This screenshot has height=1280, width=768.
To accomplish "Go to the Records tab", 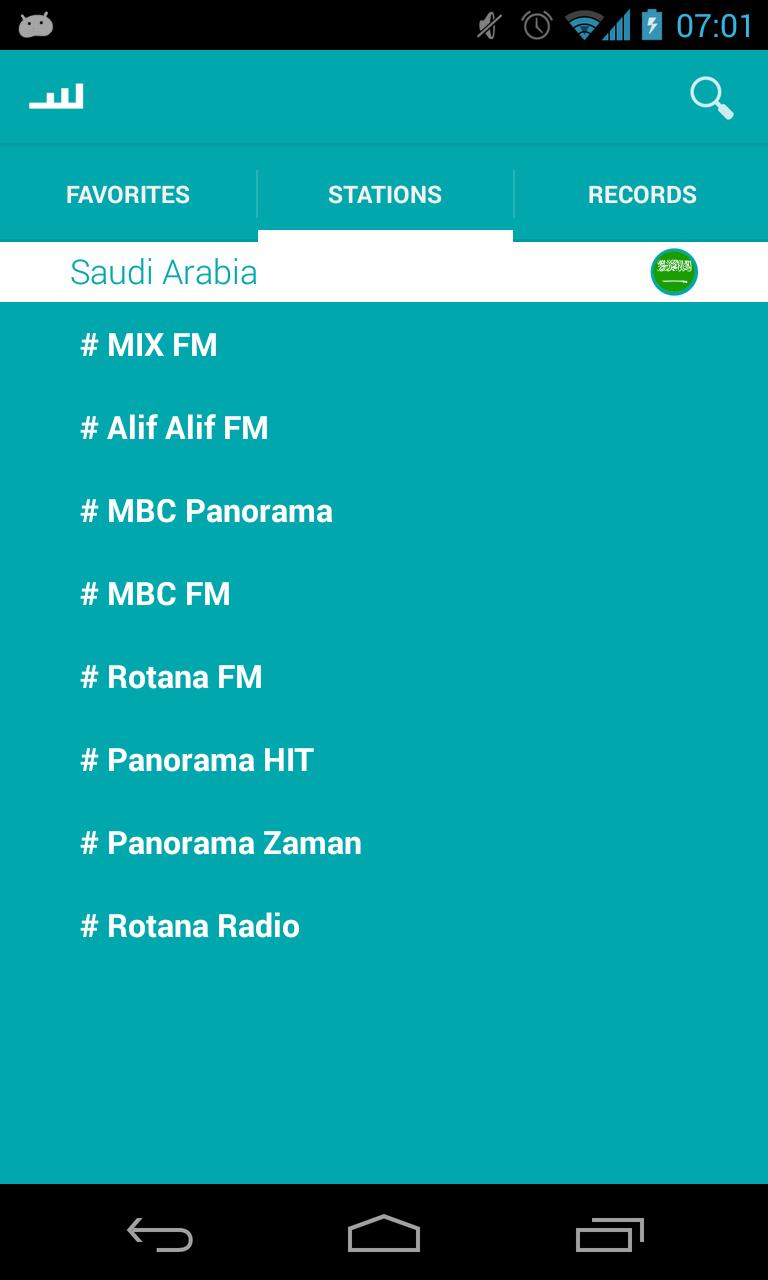I will click(x=642, y=194).
